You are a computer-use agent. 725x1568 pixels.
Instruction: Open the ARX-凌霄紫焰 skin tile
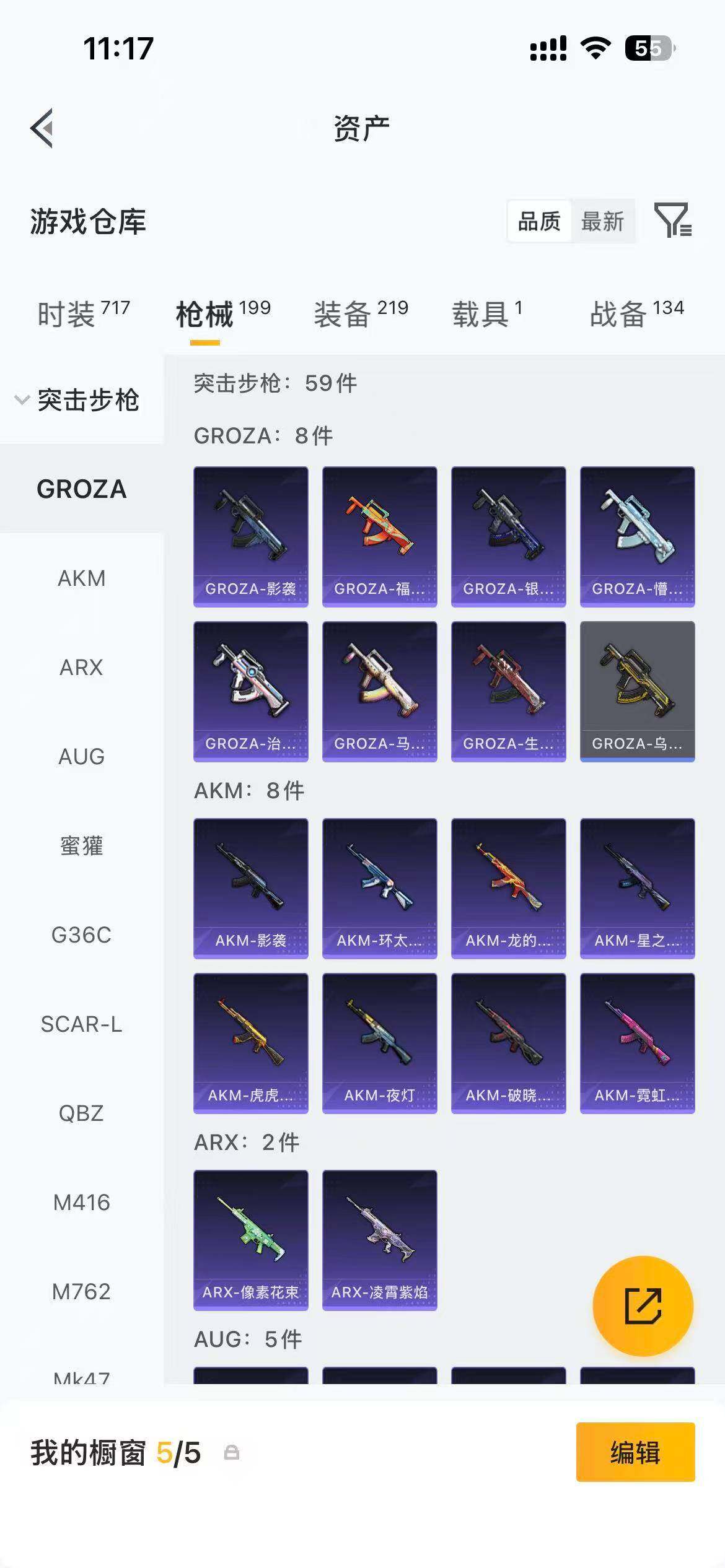[379, 1240]
